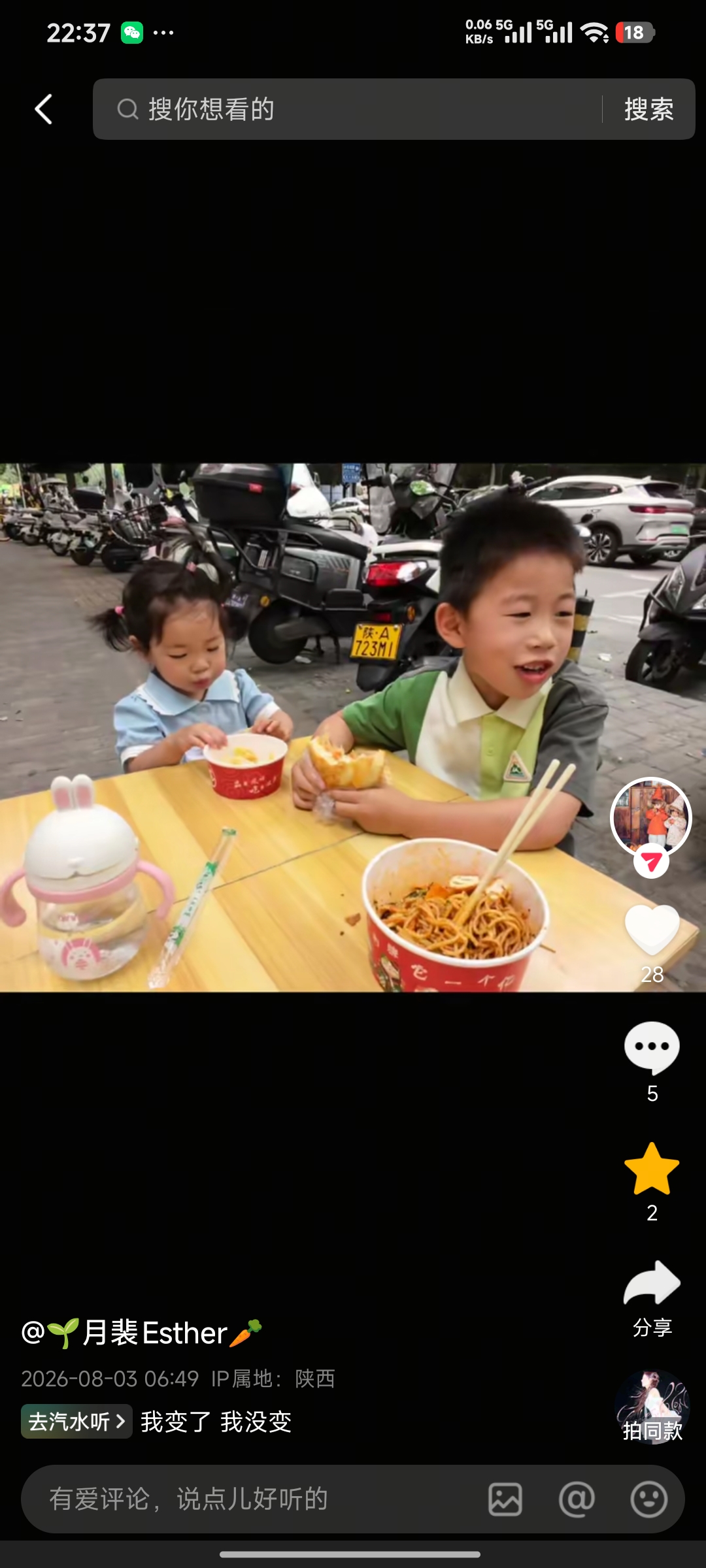The image size is (706, 1568).
Task: Open the author's profile avatar
Action: click(x=651, y=817)
